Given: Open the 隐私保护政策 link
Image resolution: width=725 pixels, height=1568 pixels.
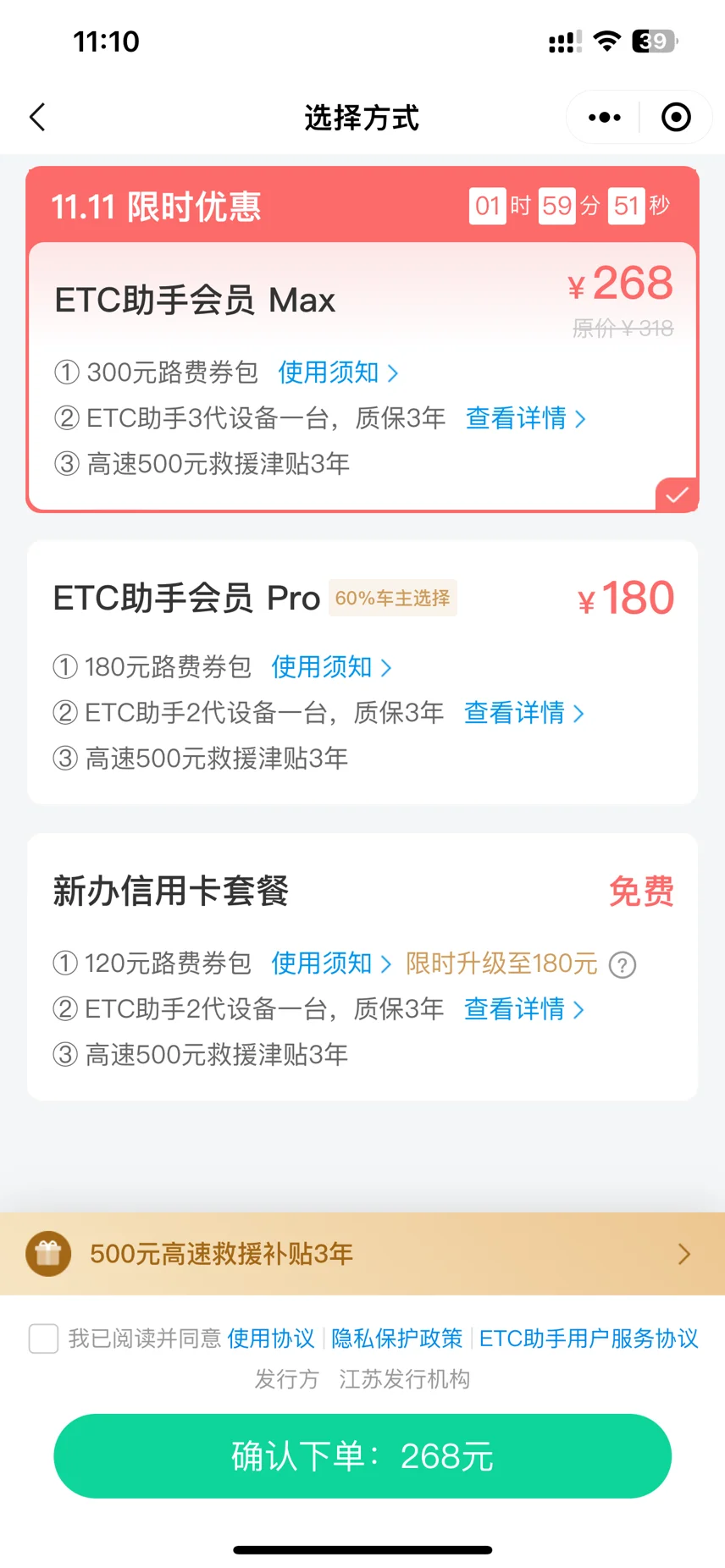Looking at the screenshot, I should [397, 1339].
